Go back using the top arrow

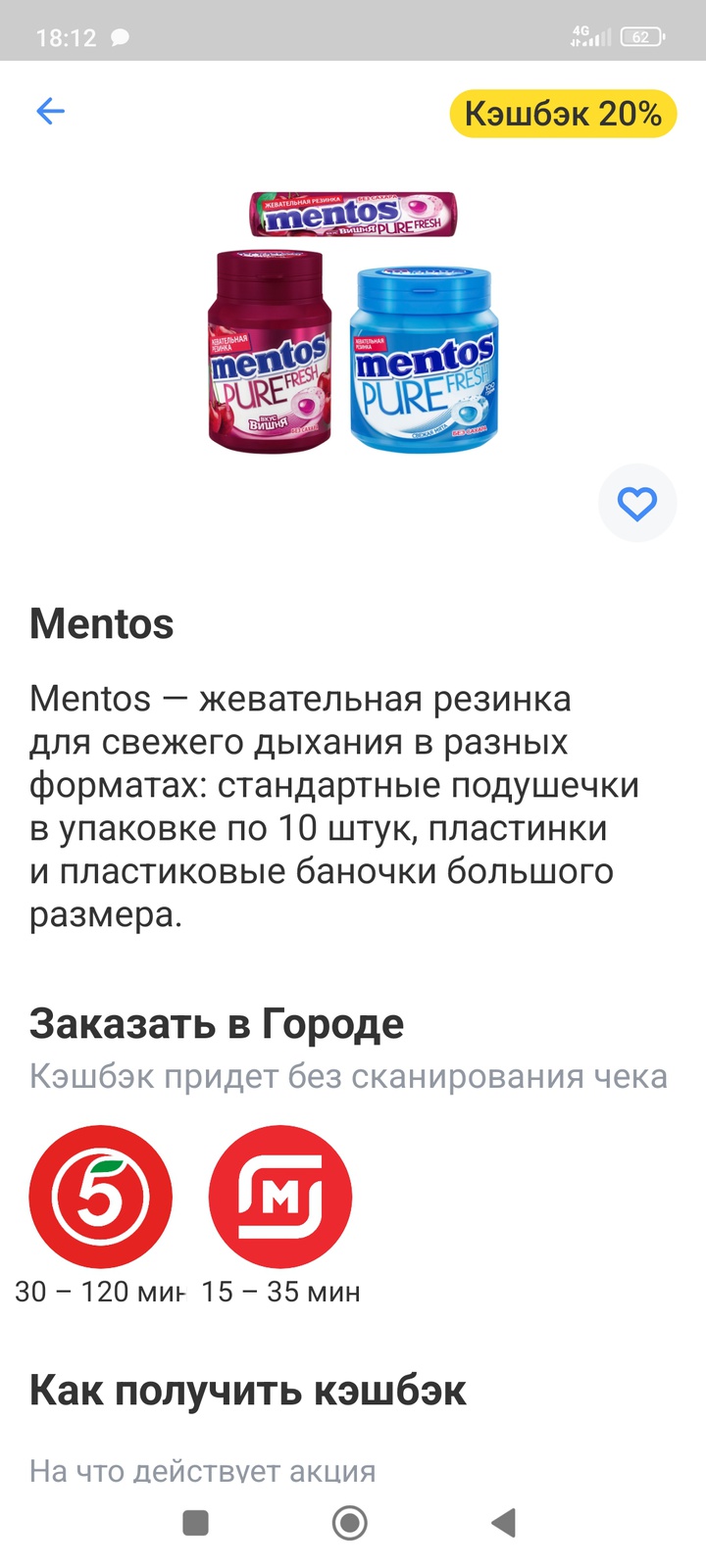tap(50, 111)
